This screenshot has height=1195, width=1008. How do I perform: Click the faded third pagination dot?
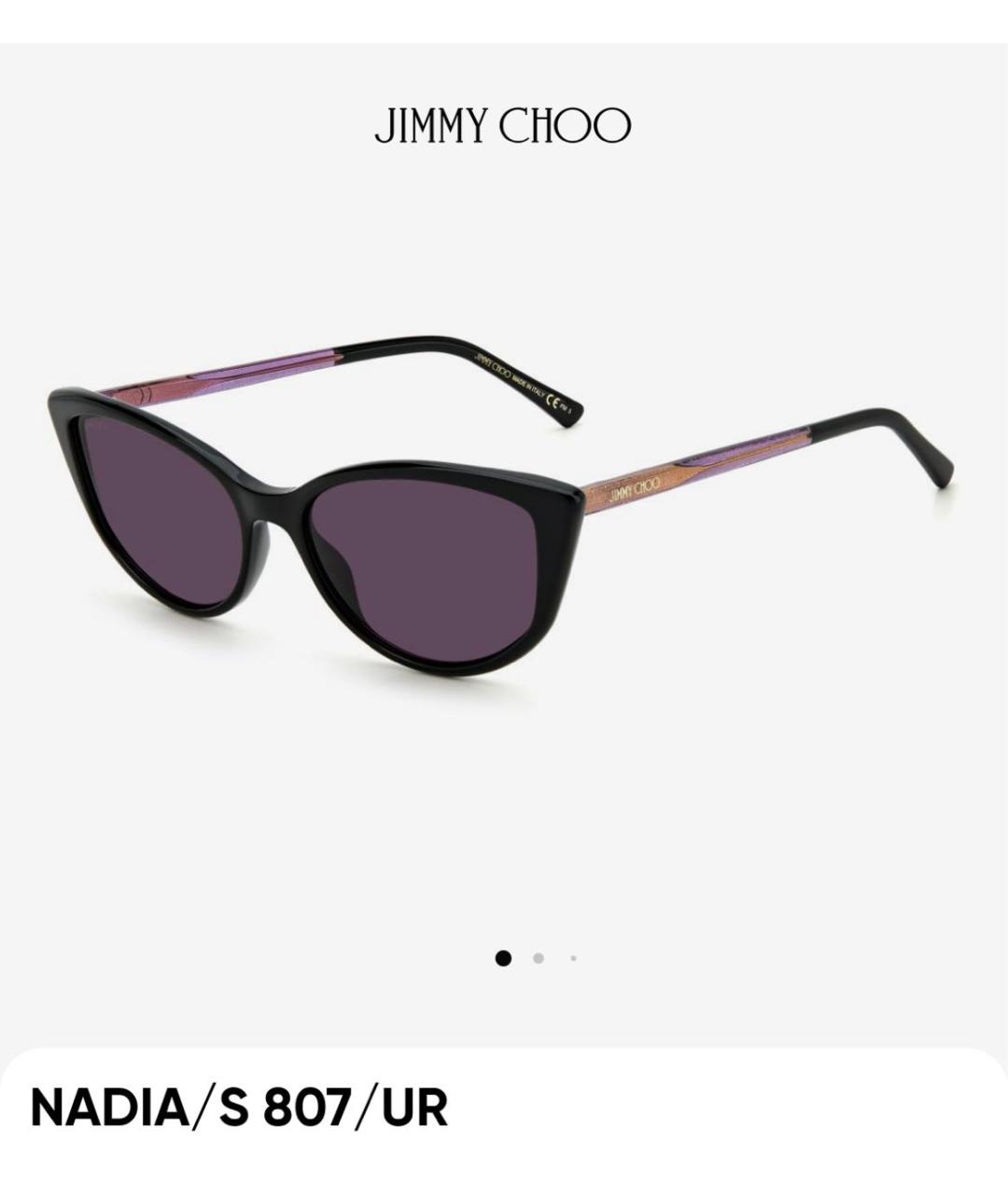click(x=572, y=958)
